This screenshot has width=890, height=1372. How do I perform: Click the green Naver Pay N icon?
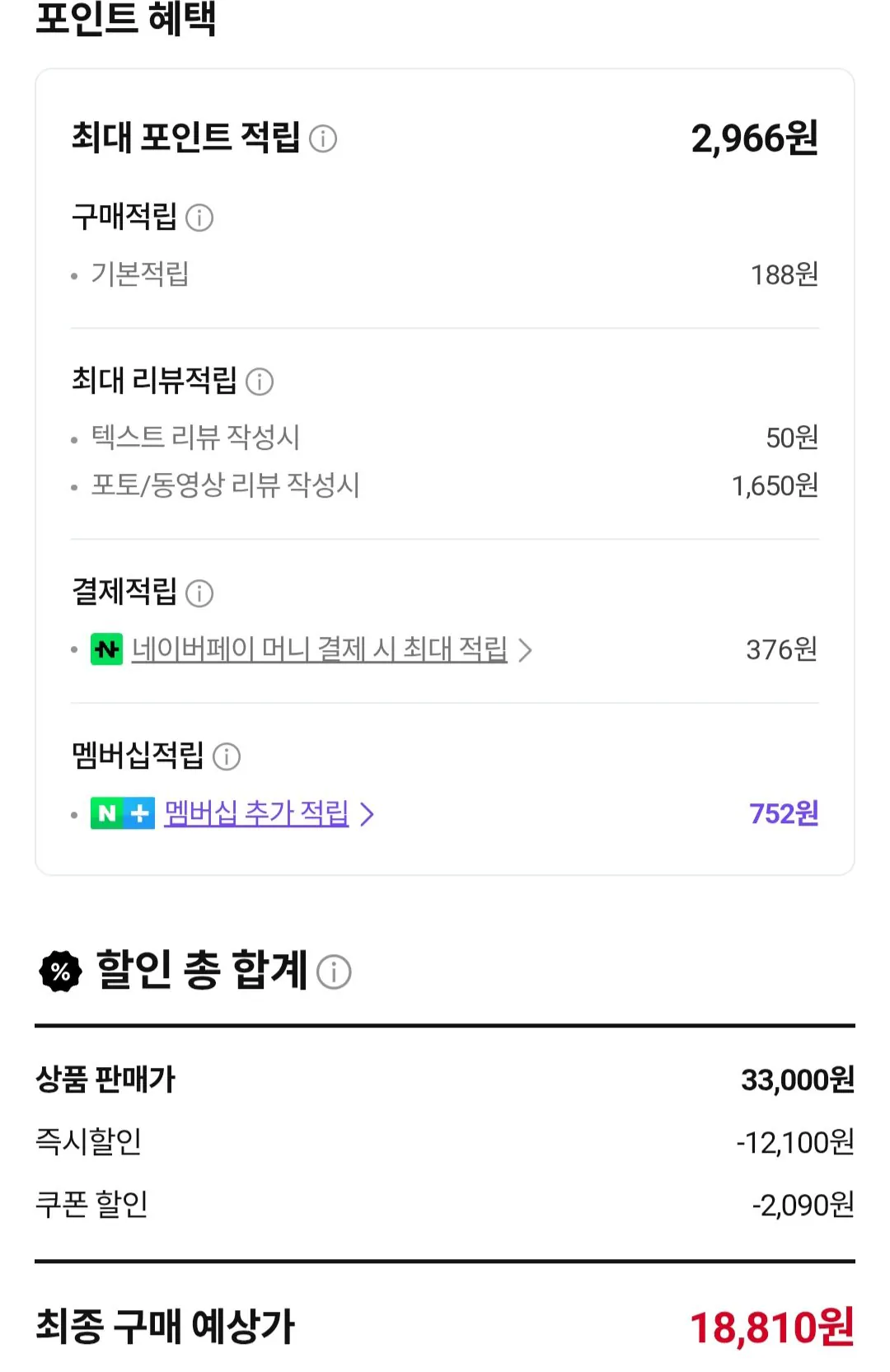click(x=105, y=649)
